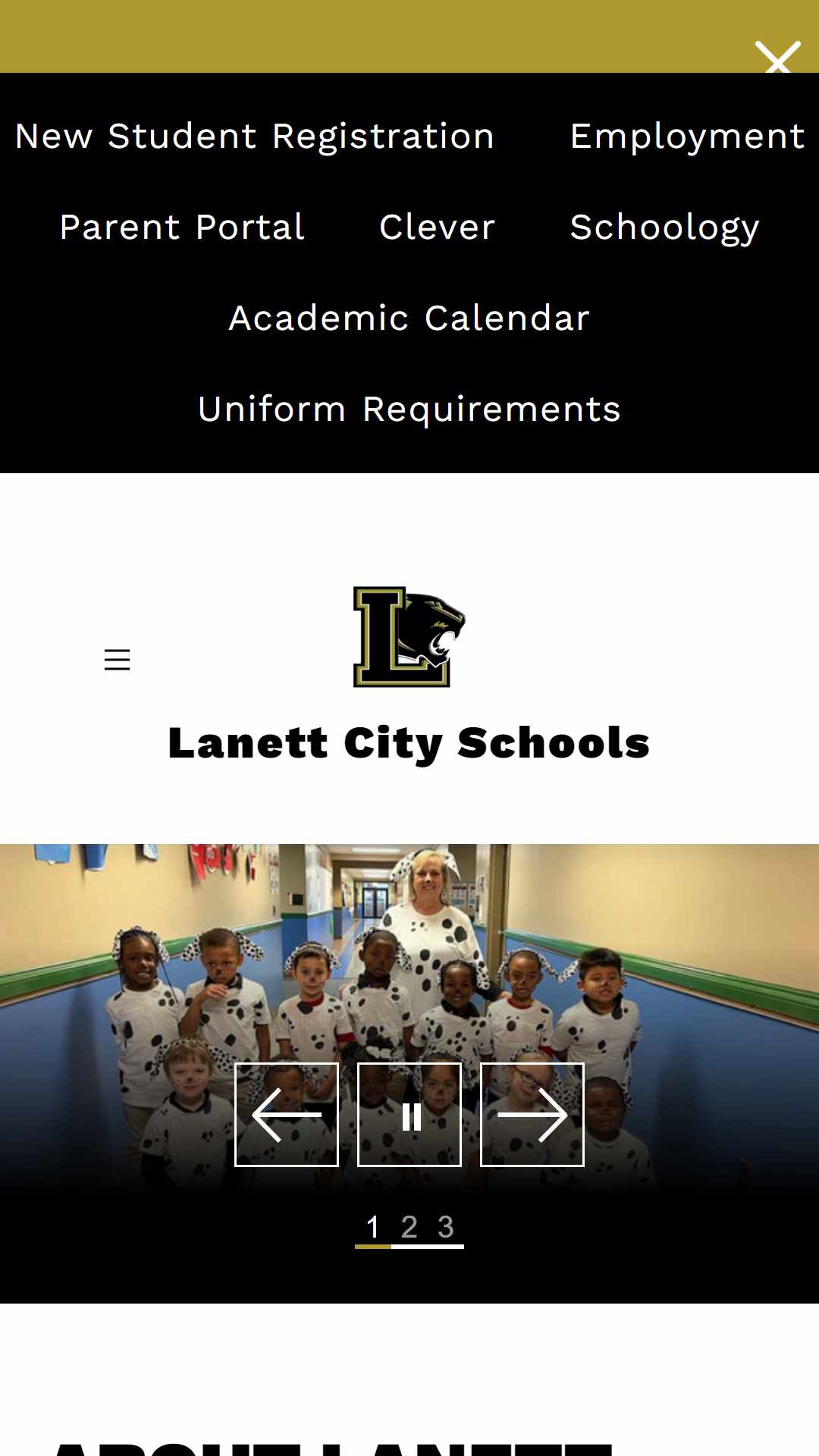819x1456 pixels.
Task: Jump to slide 3
Action: click(x=446, y=1227)
